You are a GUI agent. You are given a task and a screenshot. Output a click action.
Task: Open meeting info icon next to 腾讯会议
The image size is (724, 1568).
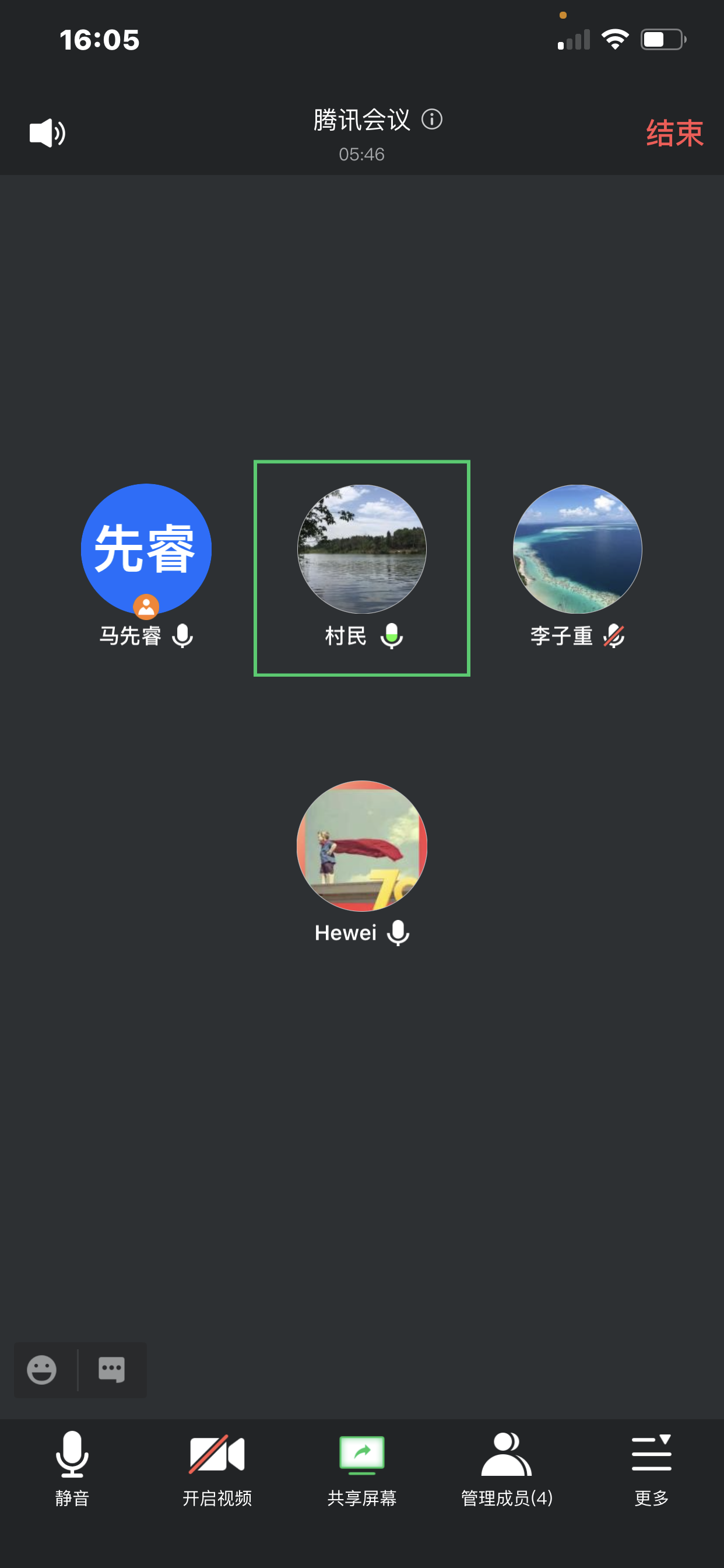click(432, 120)
